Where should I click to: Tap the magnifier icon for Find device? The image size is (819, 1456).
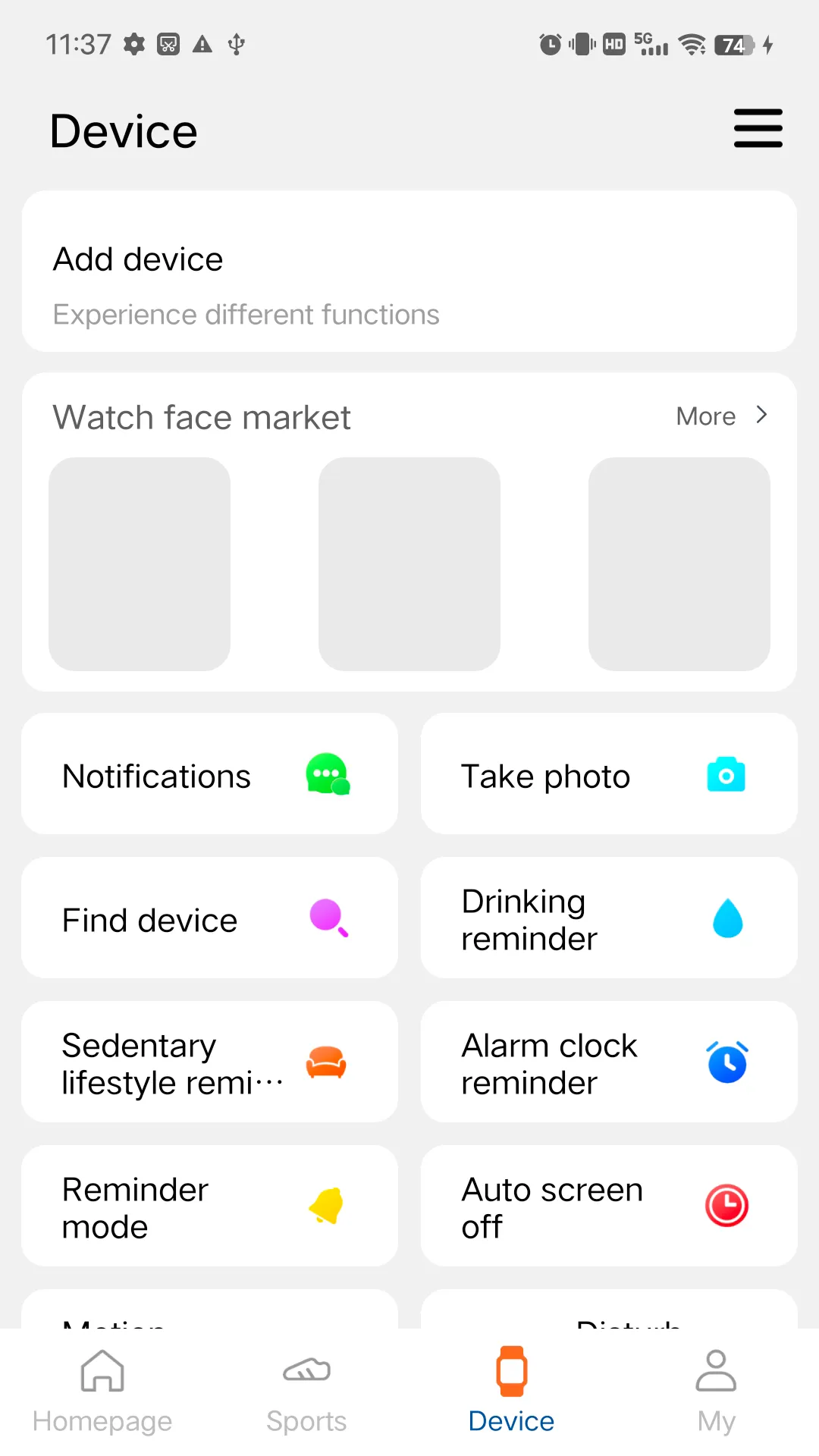[327, 918]
